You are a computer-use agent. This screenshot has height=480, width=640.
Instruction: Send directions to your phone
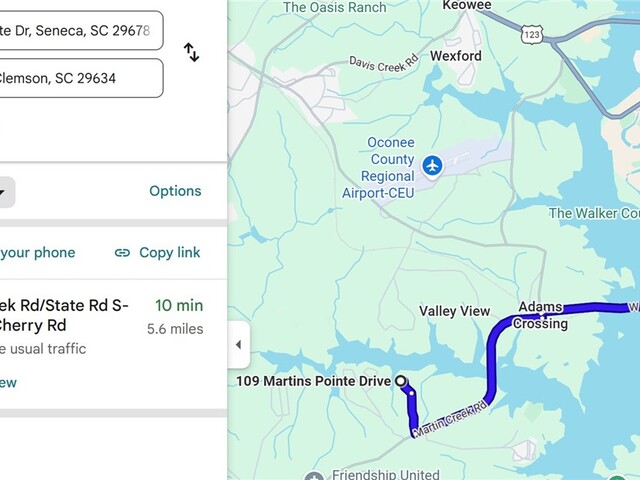(38, 253)
